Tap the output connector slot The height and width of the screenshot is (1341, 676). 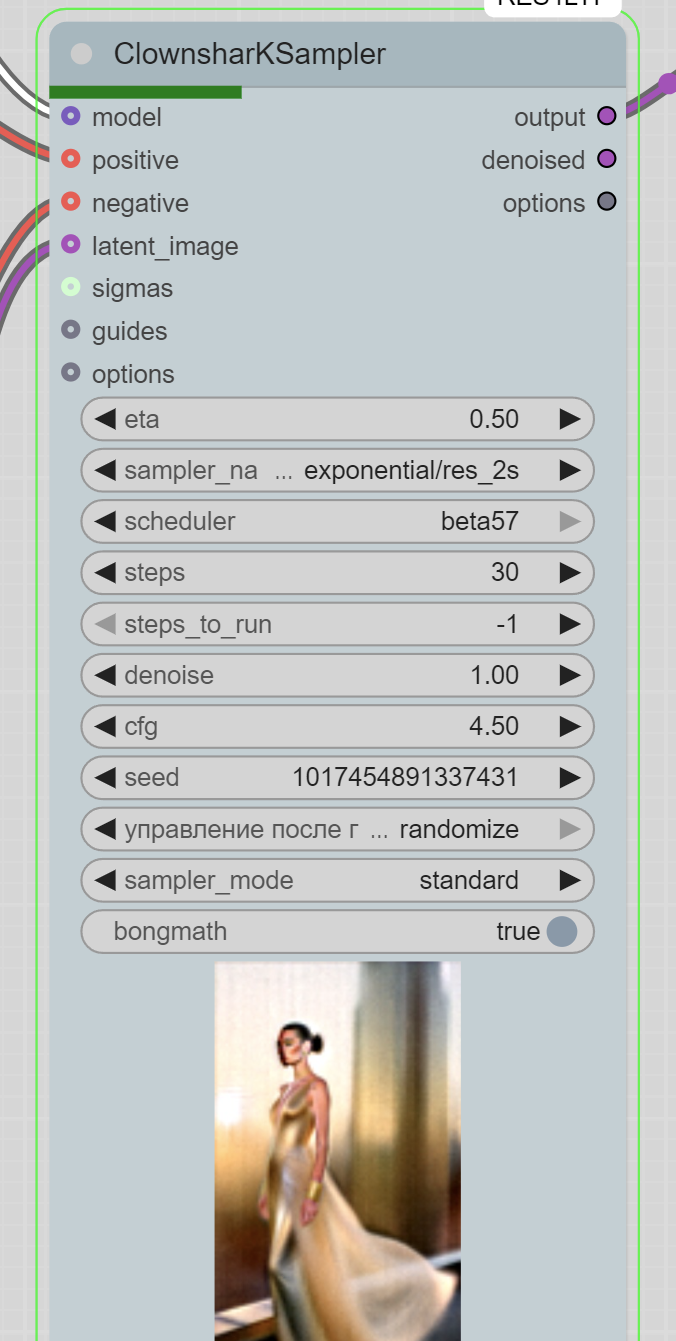pos(606,116)
